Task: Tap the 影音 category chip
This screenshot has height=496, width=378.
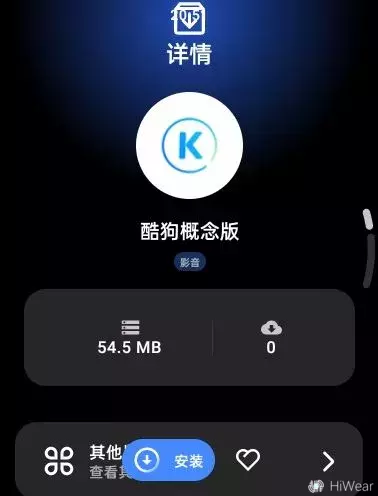Action: click(x=190, y=262)
